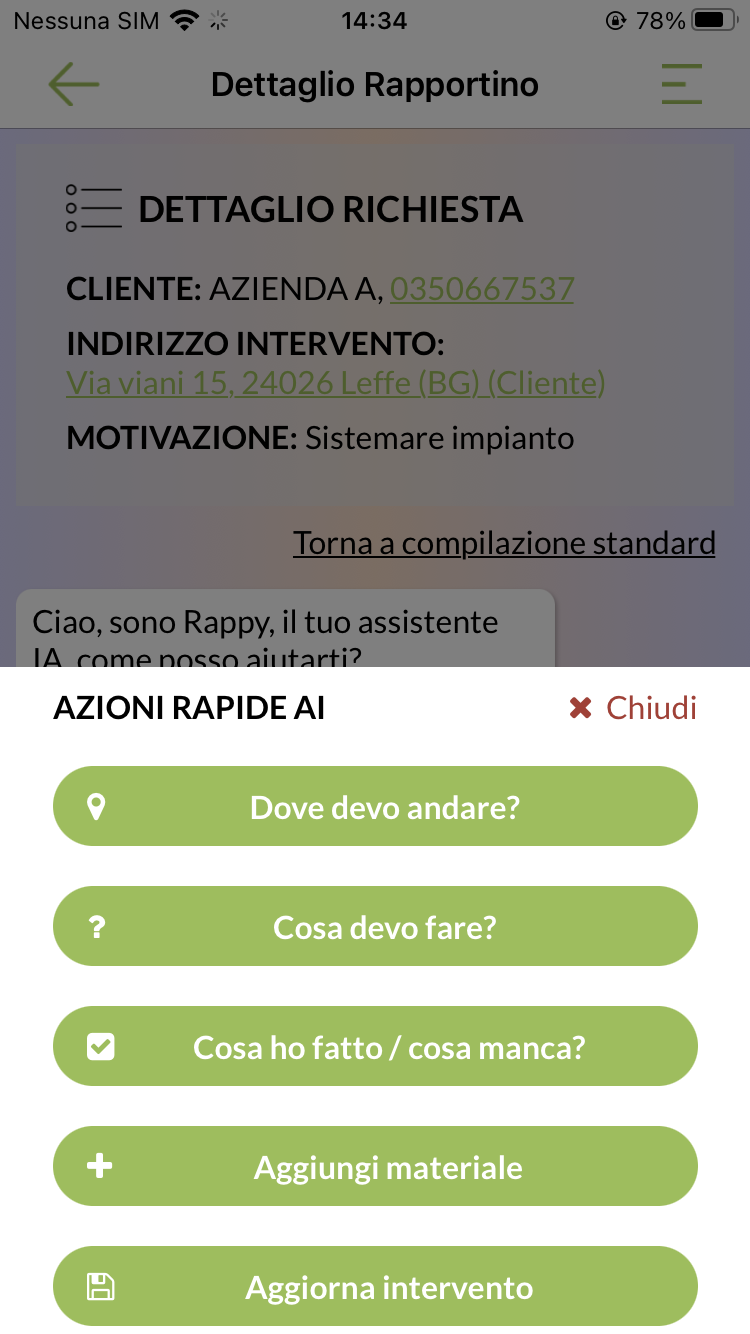Open the address Via viani 15 link
This screenshot has height=1334, width=750.
click(x=335, y=383)
